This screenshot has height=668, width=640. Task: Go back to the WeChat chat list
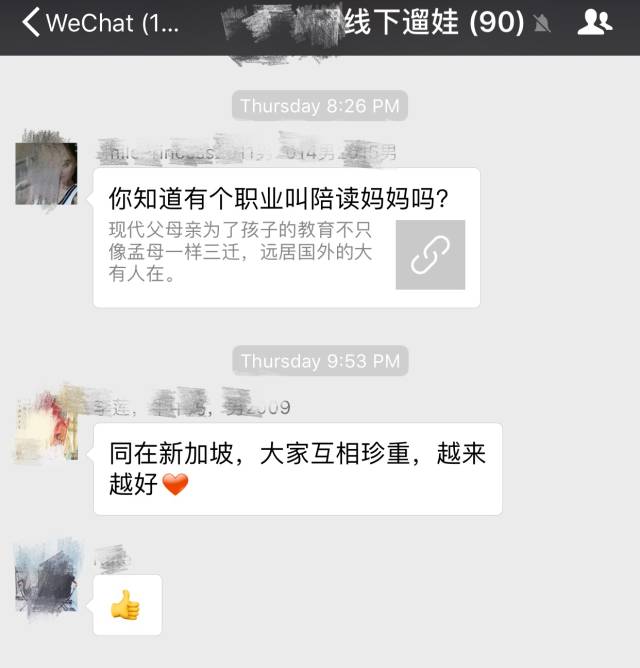(100, 23)
